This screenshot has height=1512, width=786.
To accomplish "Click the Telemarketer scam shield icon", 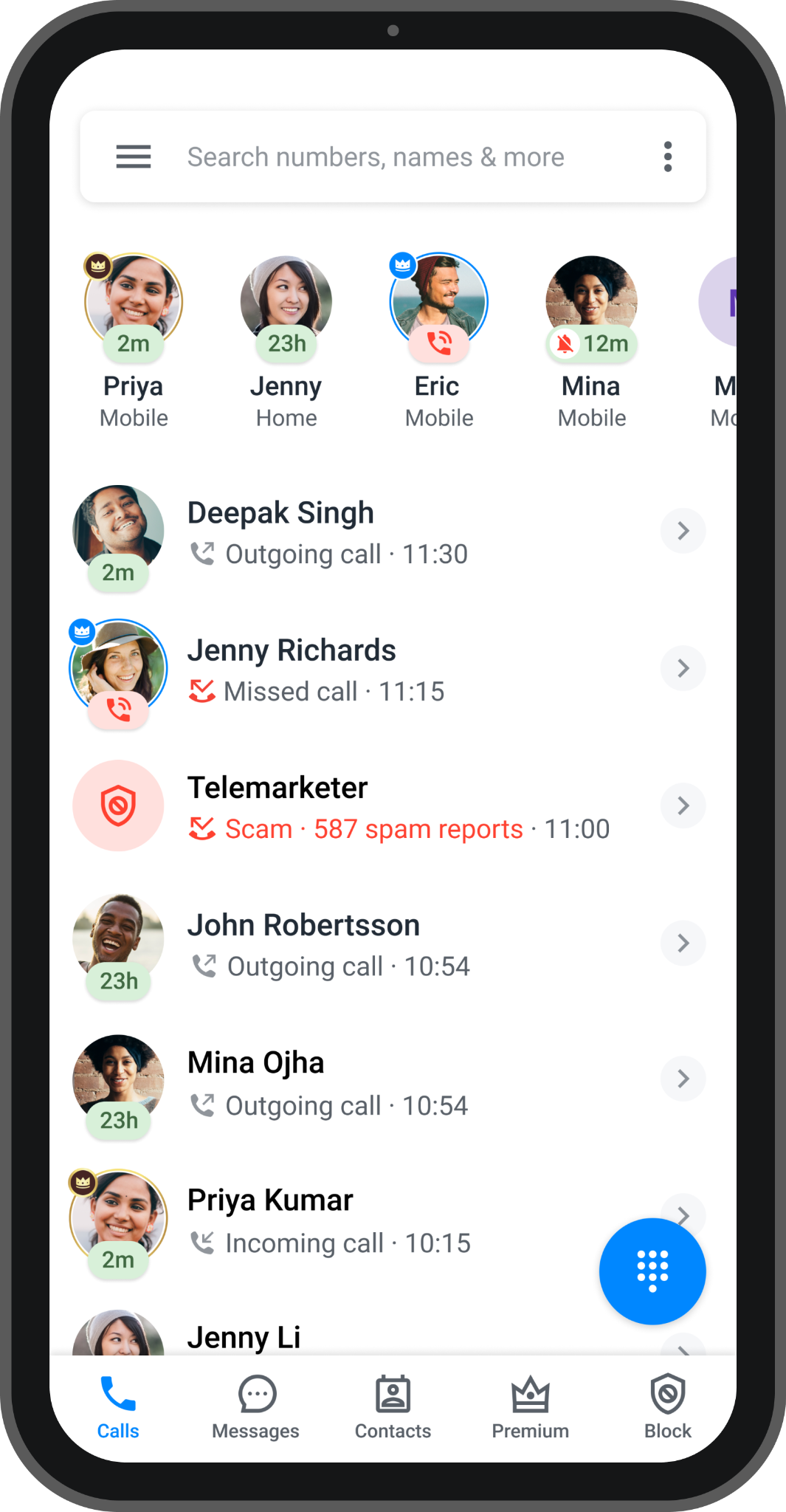I will (117, 805).
